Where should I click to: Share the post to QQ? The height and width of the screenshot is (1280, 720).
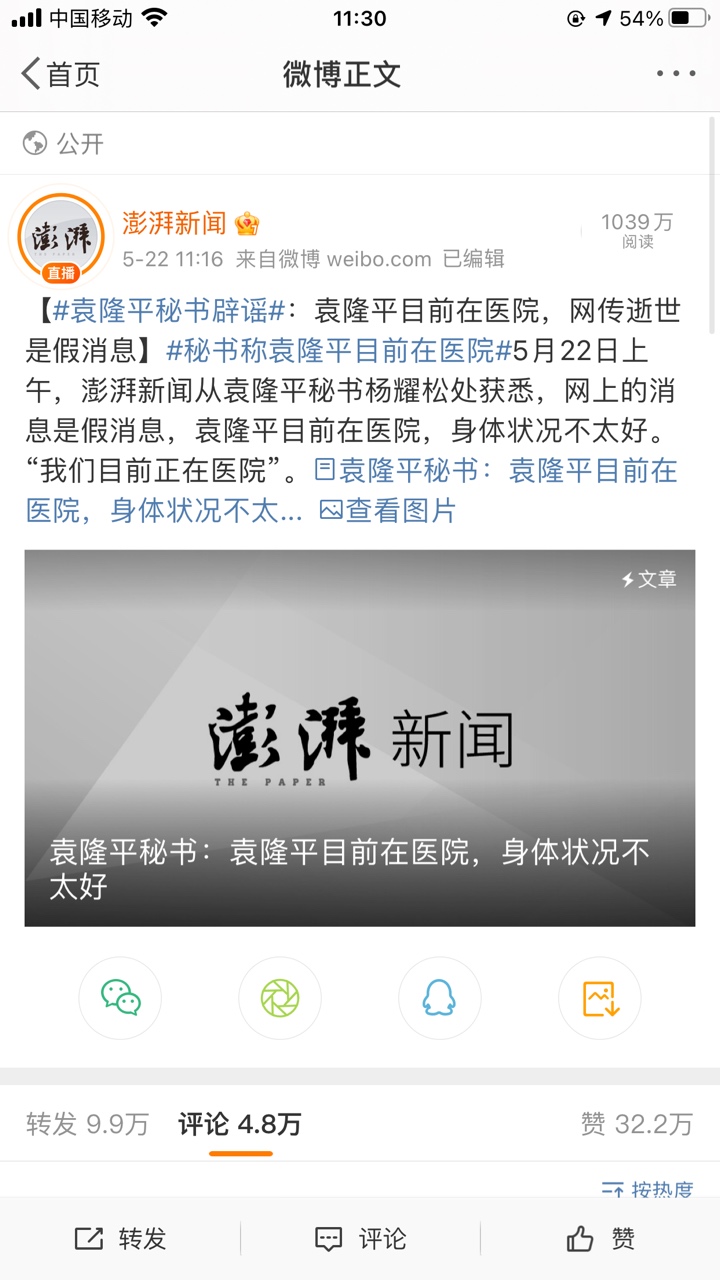[x=439, y=998]
